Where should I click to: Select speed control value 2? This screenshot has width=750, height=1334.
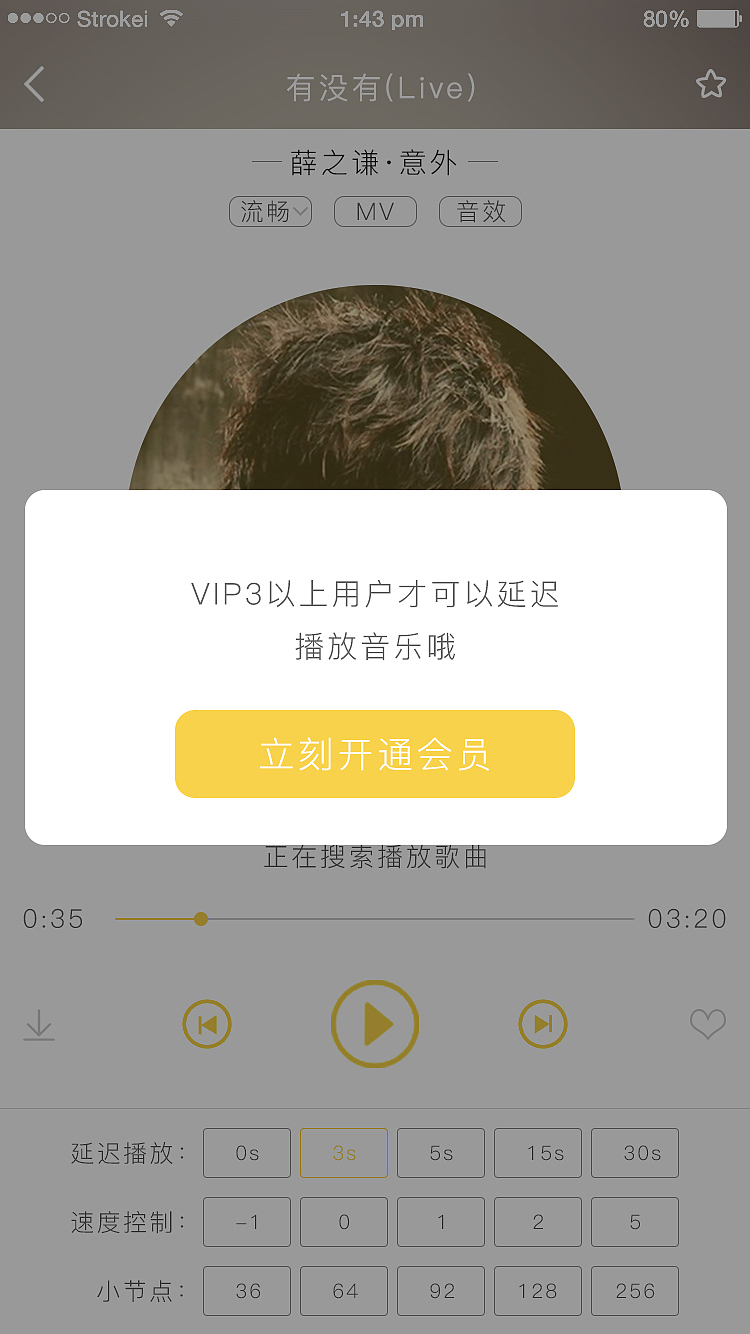[x=537, y=1221]
